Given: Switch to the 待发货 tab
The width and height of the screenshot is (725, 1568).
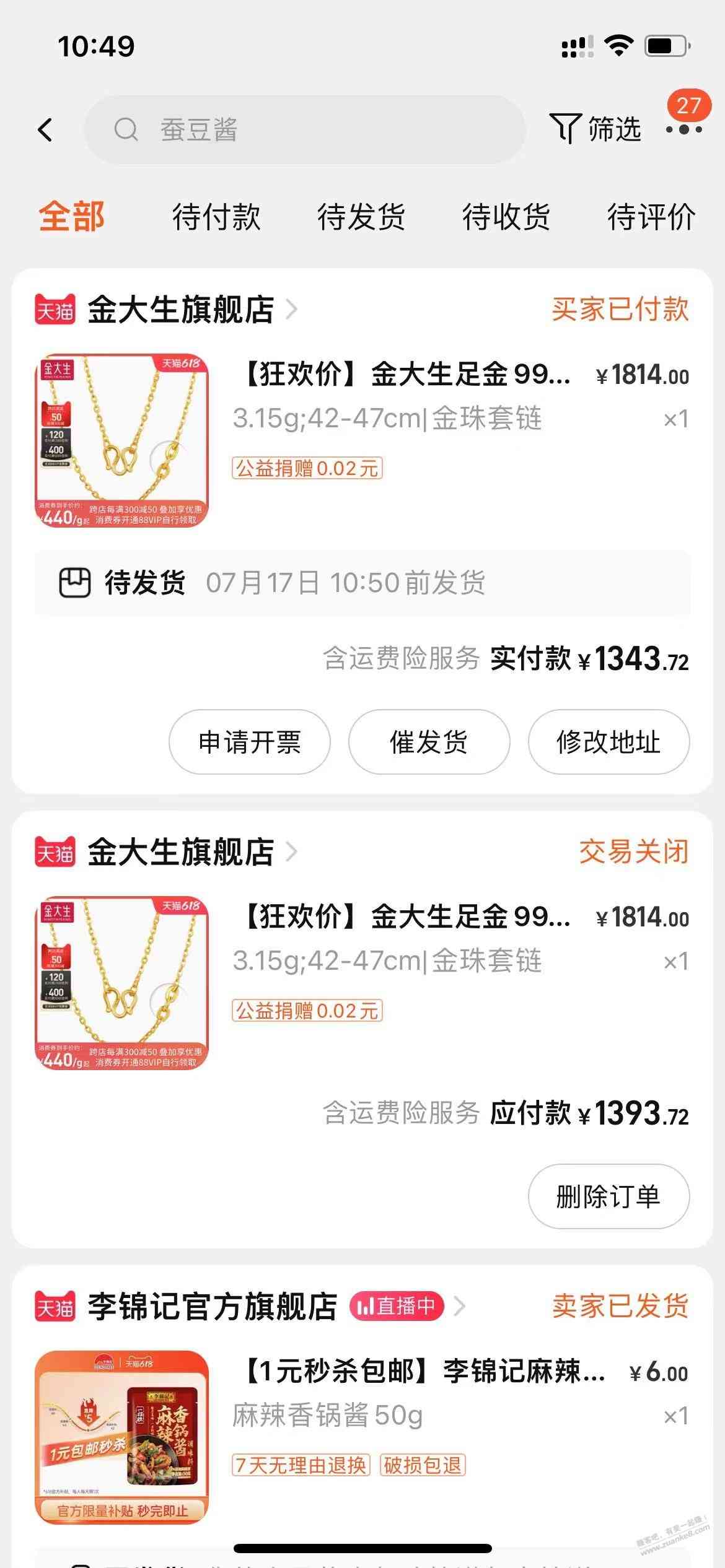Looking at the screenshot, I should click(x=361, y=217).
